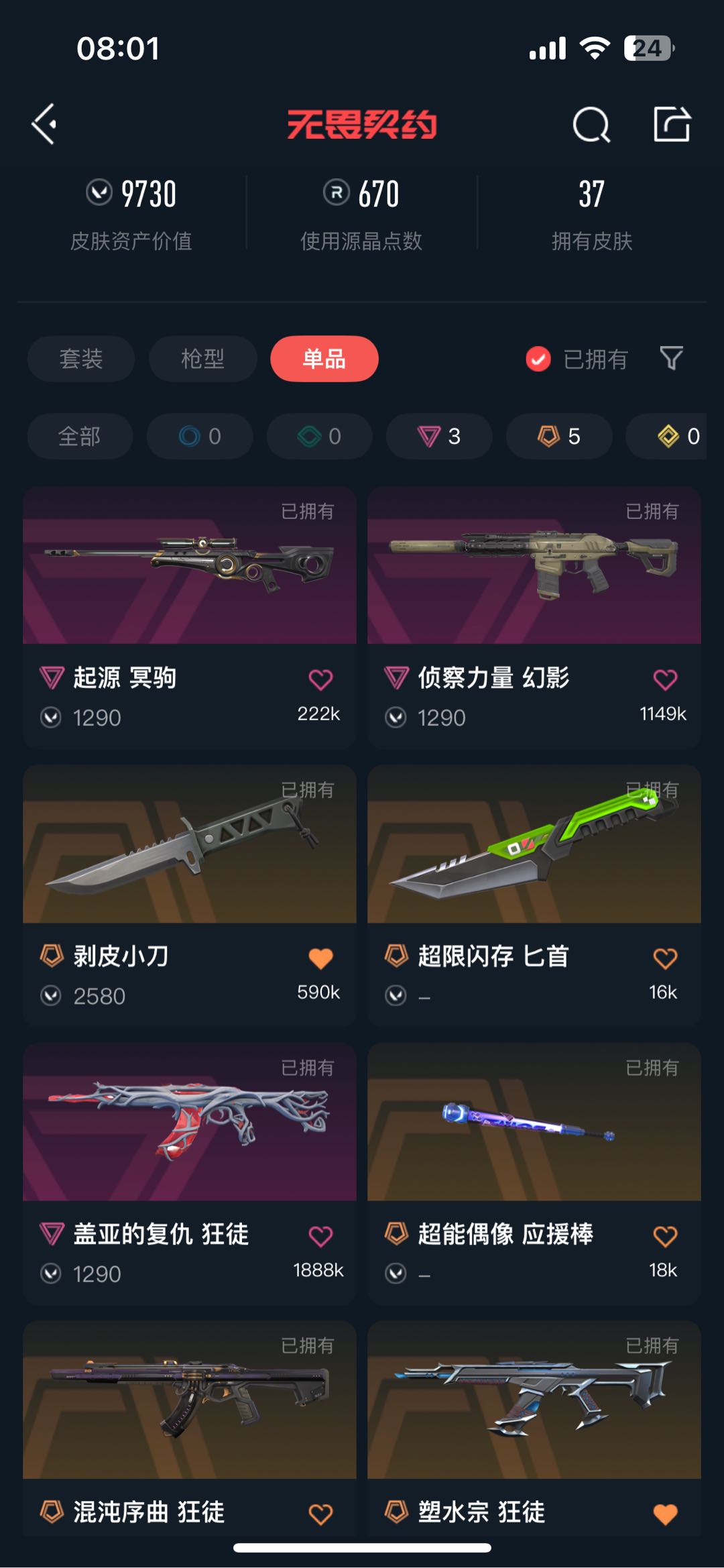The width and height of the screenshot is (724, 1568).
Task: Switch to the 枪型 tab
Action: 202,359
